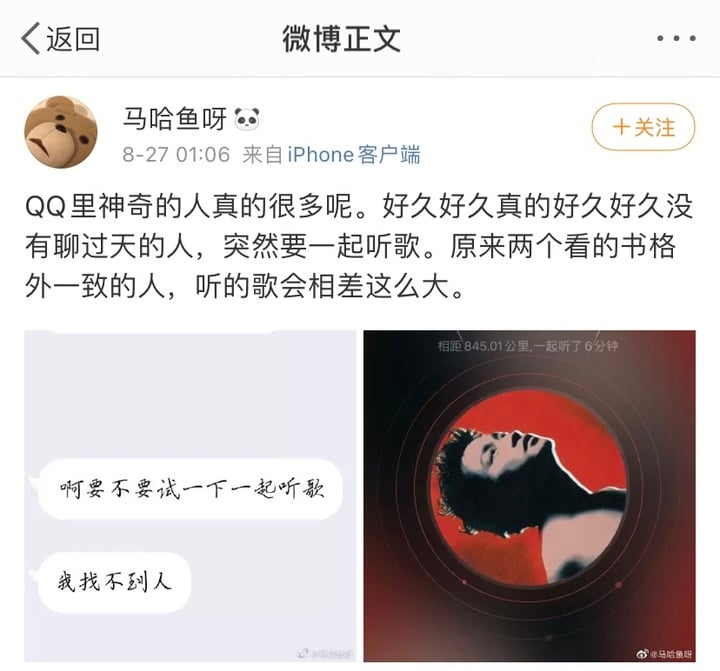This screenshot has width=720, height=671.
Task: Open the iPhone客户端 source link
Action: click(x=353, y=154)
